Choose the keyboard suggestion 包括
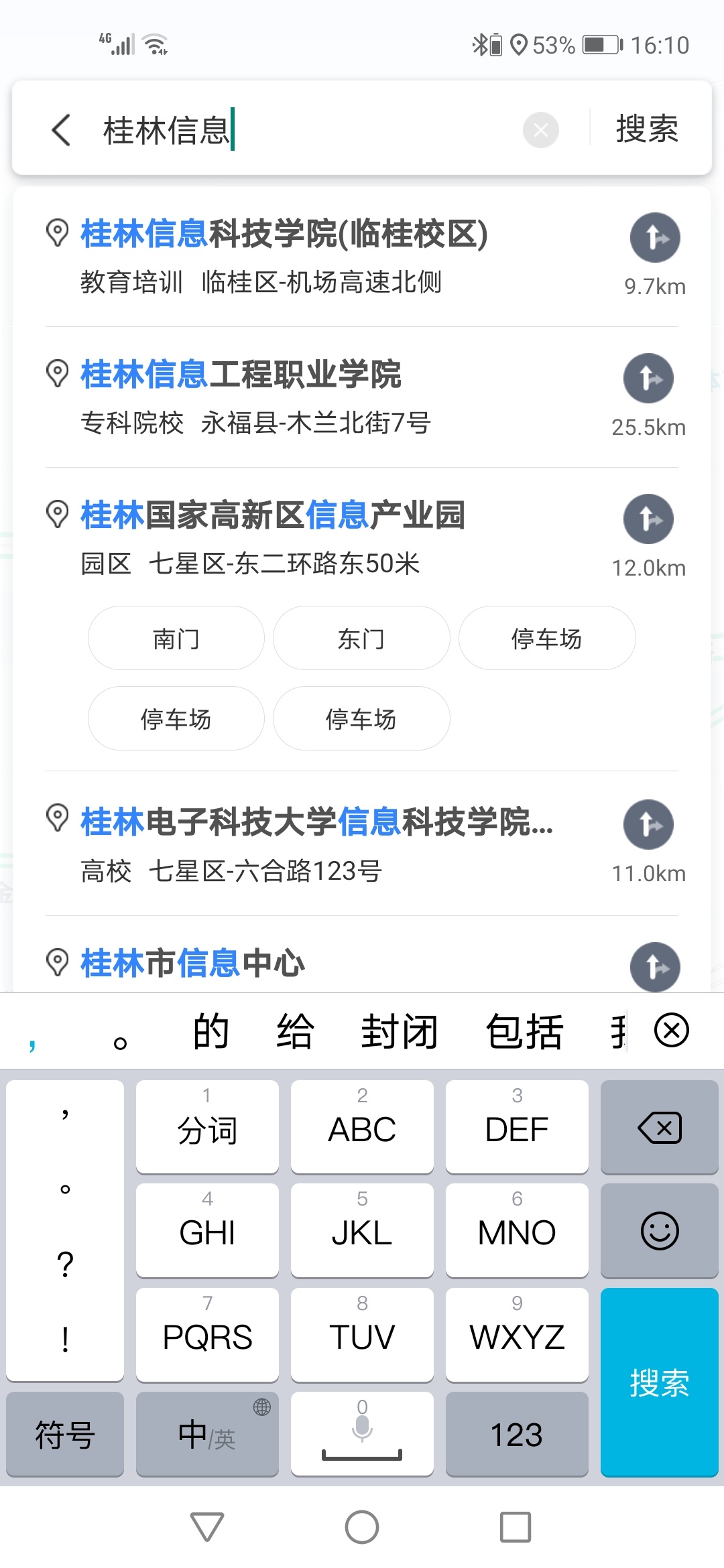724x1568 pixels. (x=525, y=1031)
